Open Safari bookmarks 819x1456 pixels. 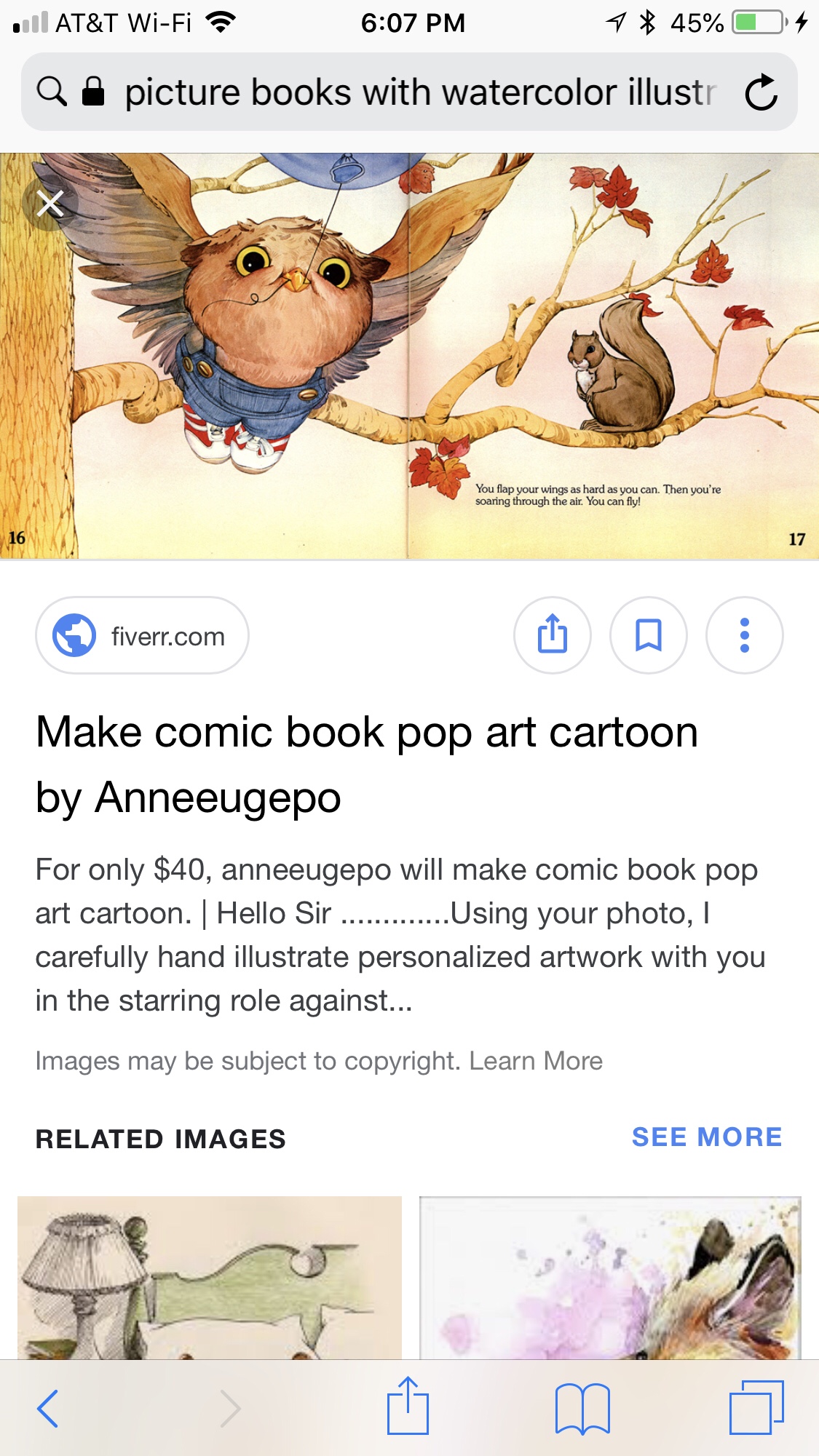tap(582, 1408)
